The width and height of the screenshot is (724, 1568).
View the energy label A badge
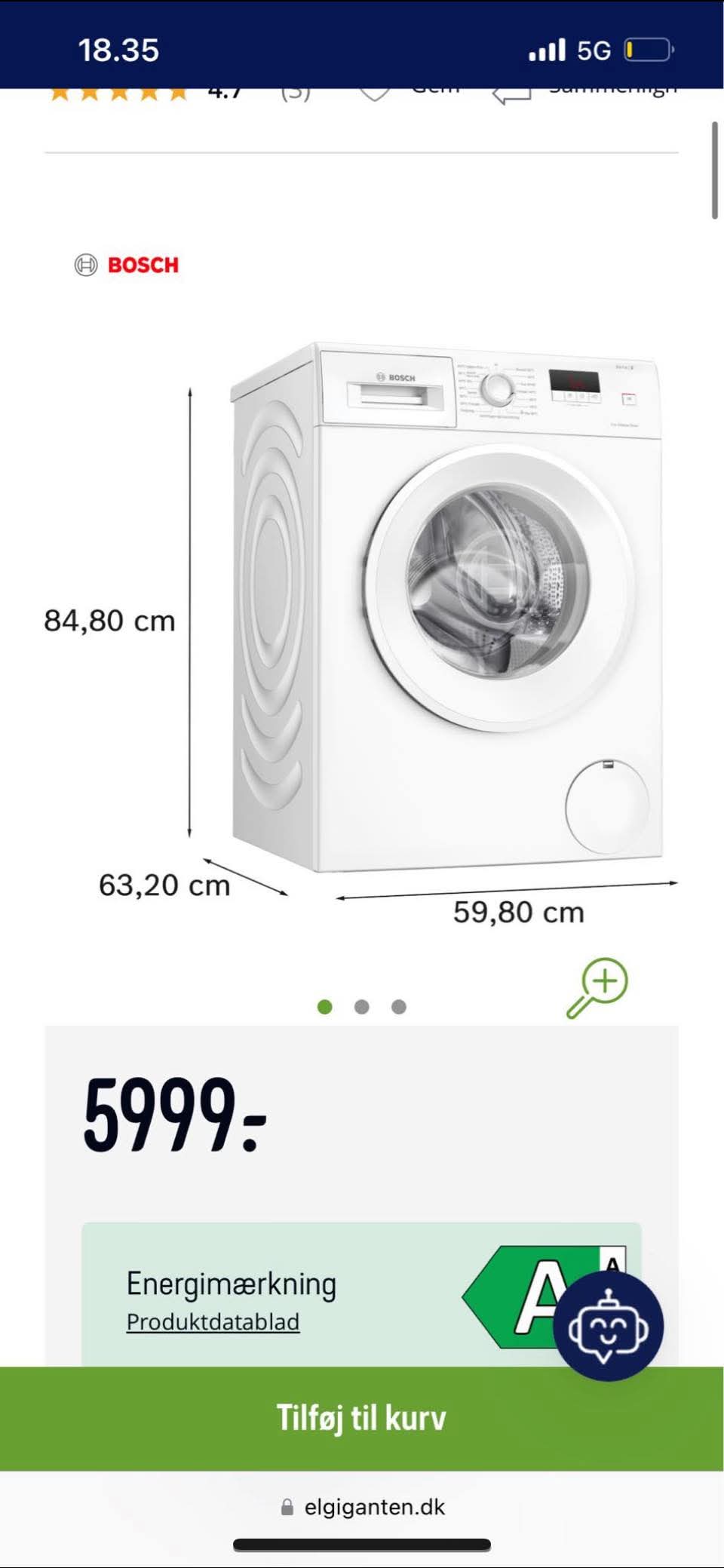click(x=513, y=1297)
